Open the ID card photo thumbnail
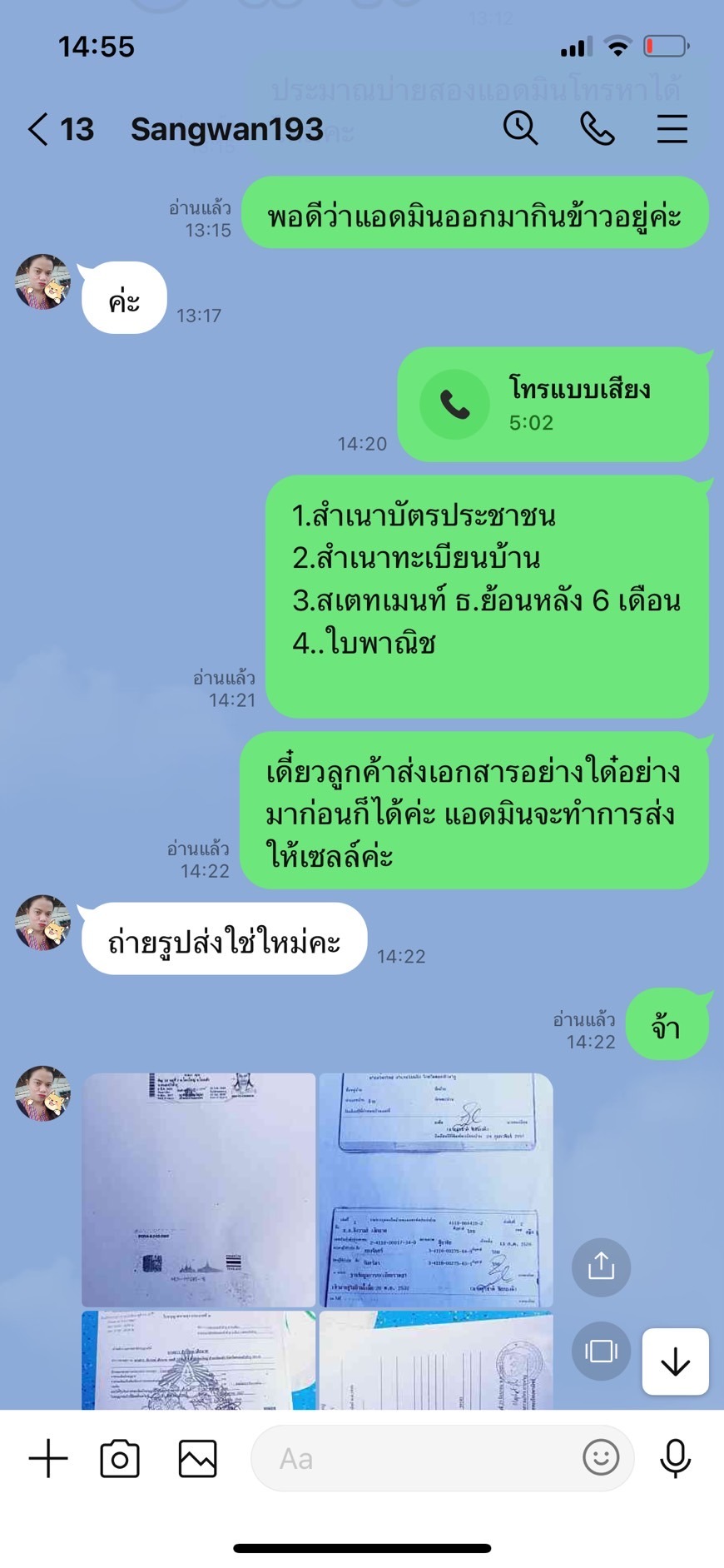Viewport: 724px width, 1568px height. pos(198,1189)
